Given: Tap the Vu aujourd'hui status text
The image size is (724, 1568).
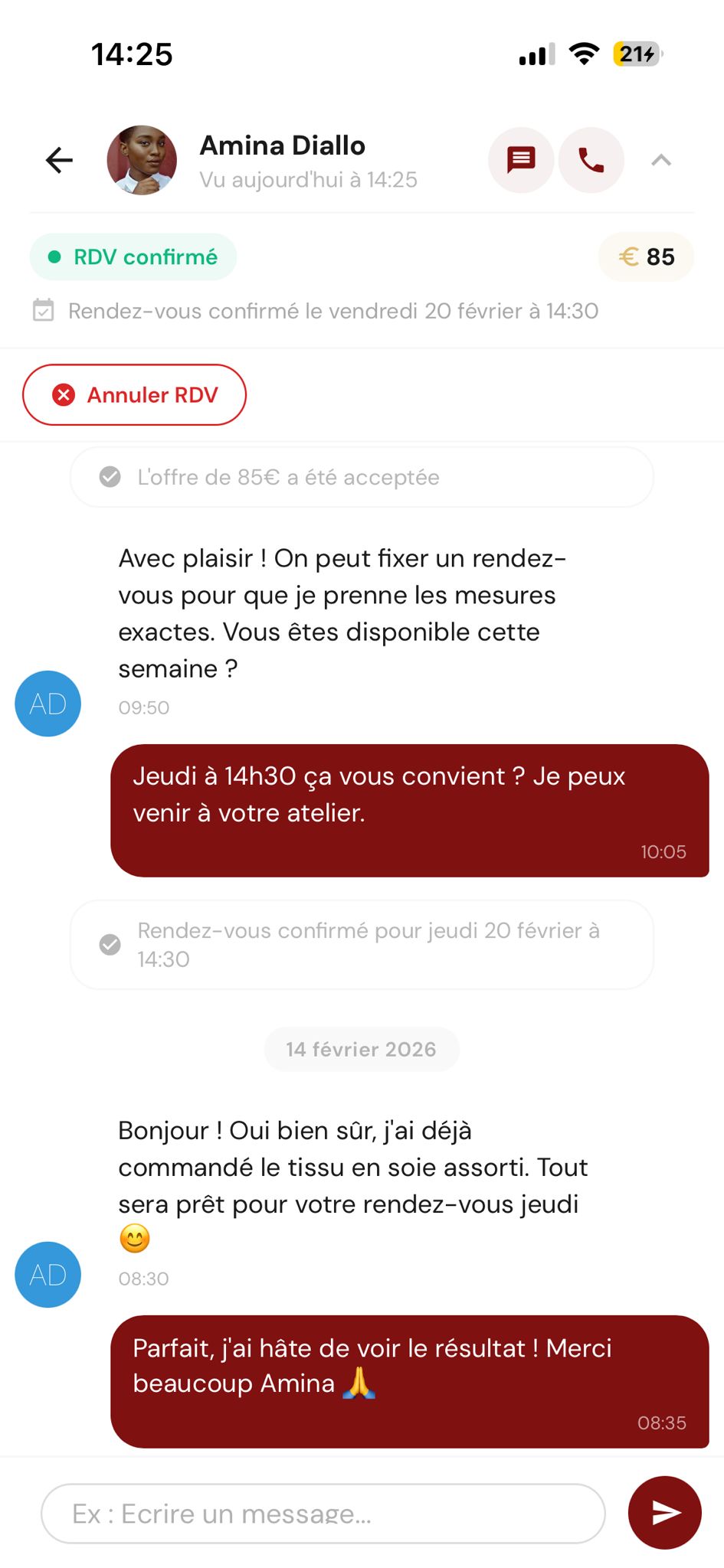Looking at the screenshot, I should 307,180.
